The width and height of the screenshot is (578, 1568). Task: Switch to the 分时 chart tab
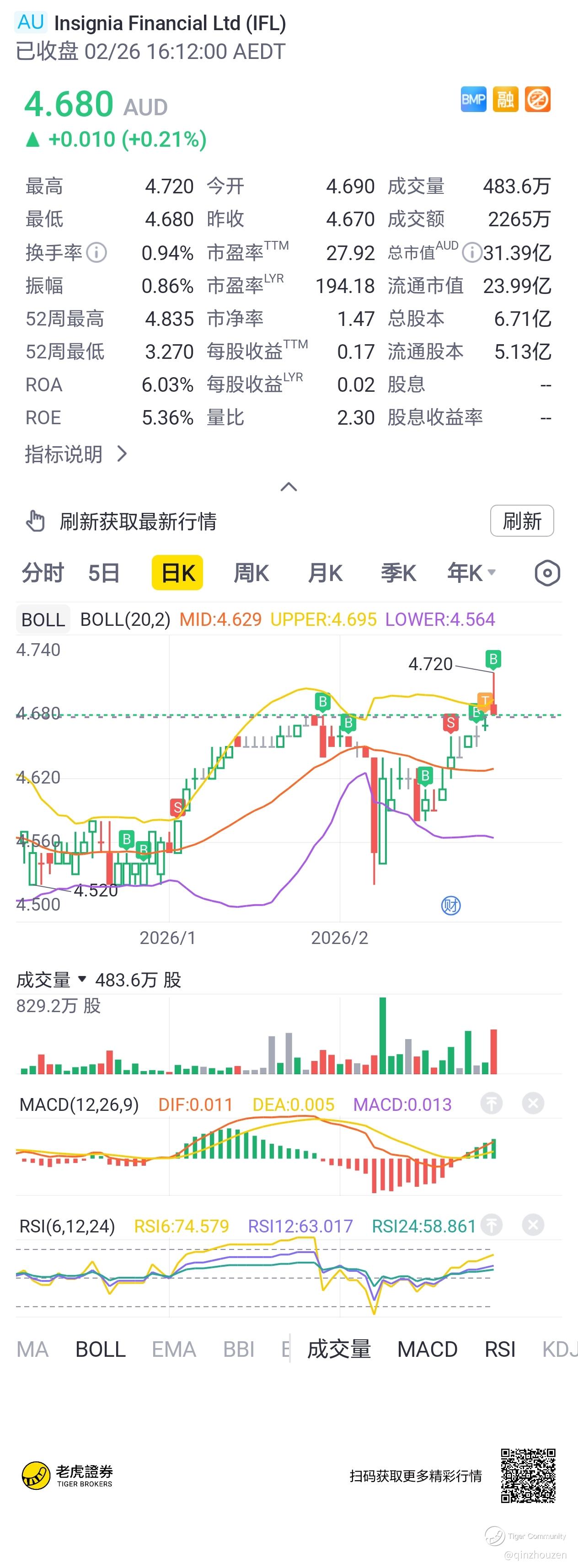pos(43,573)
